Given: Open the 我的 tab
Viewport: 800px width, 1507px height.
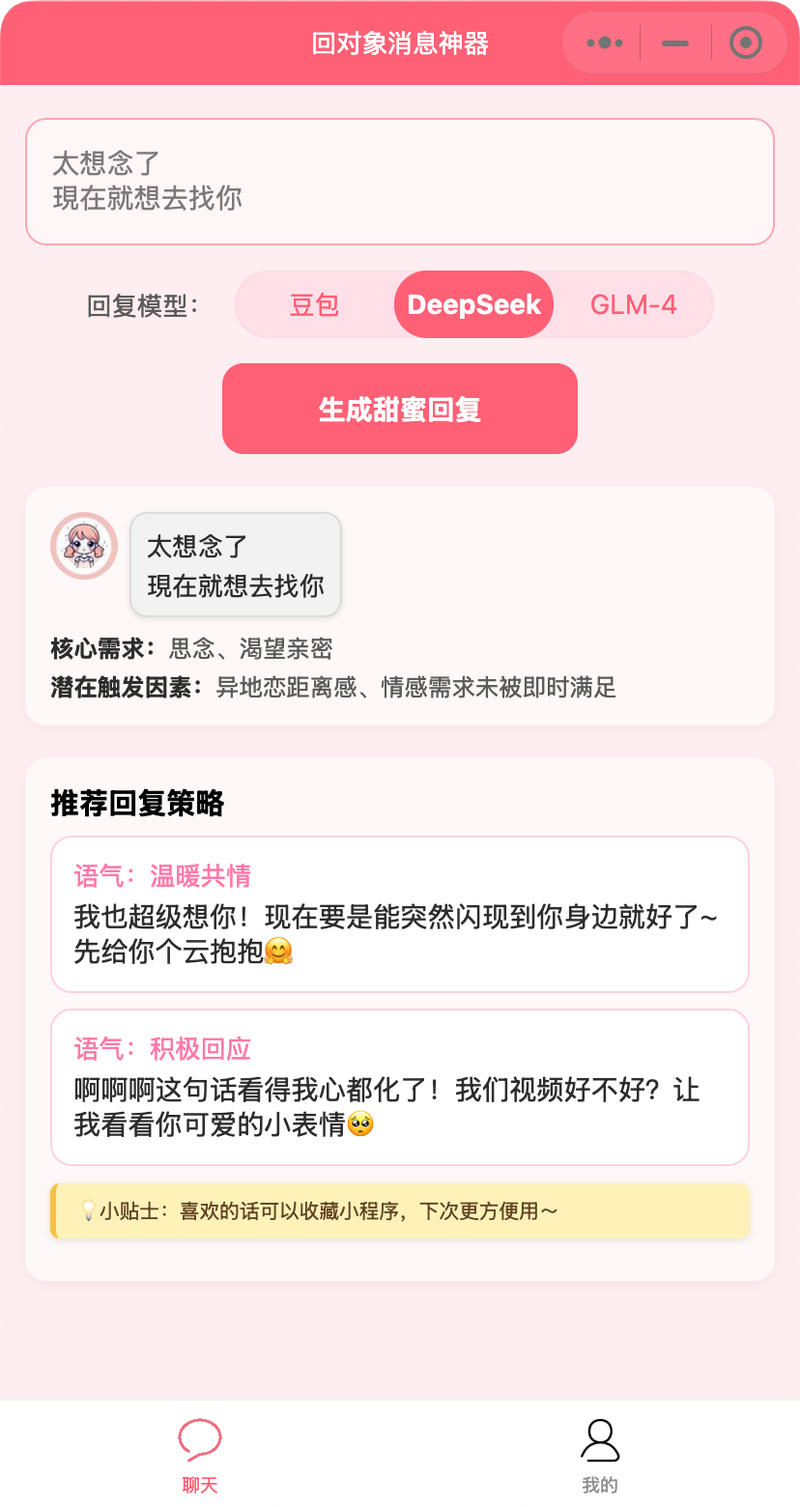Looking at the screenshot, I should pyautogui.click(x=600, y=1455).
